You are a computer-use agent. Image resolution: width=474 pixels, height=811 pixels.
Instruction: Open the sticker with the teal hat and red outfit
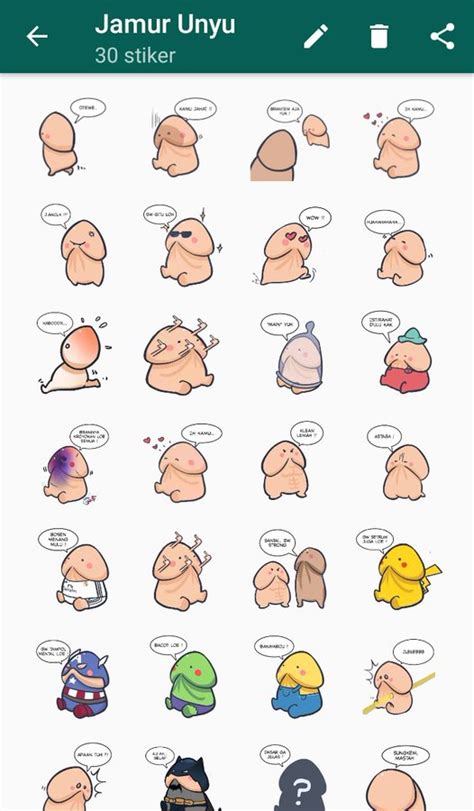[402, 353]
